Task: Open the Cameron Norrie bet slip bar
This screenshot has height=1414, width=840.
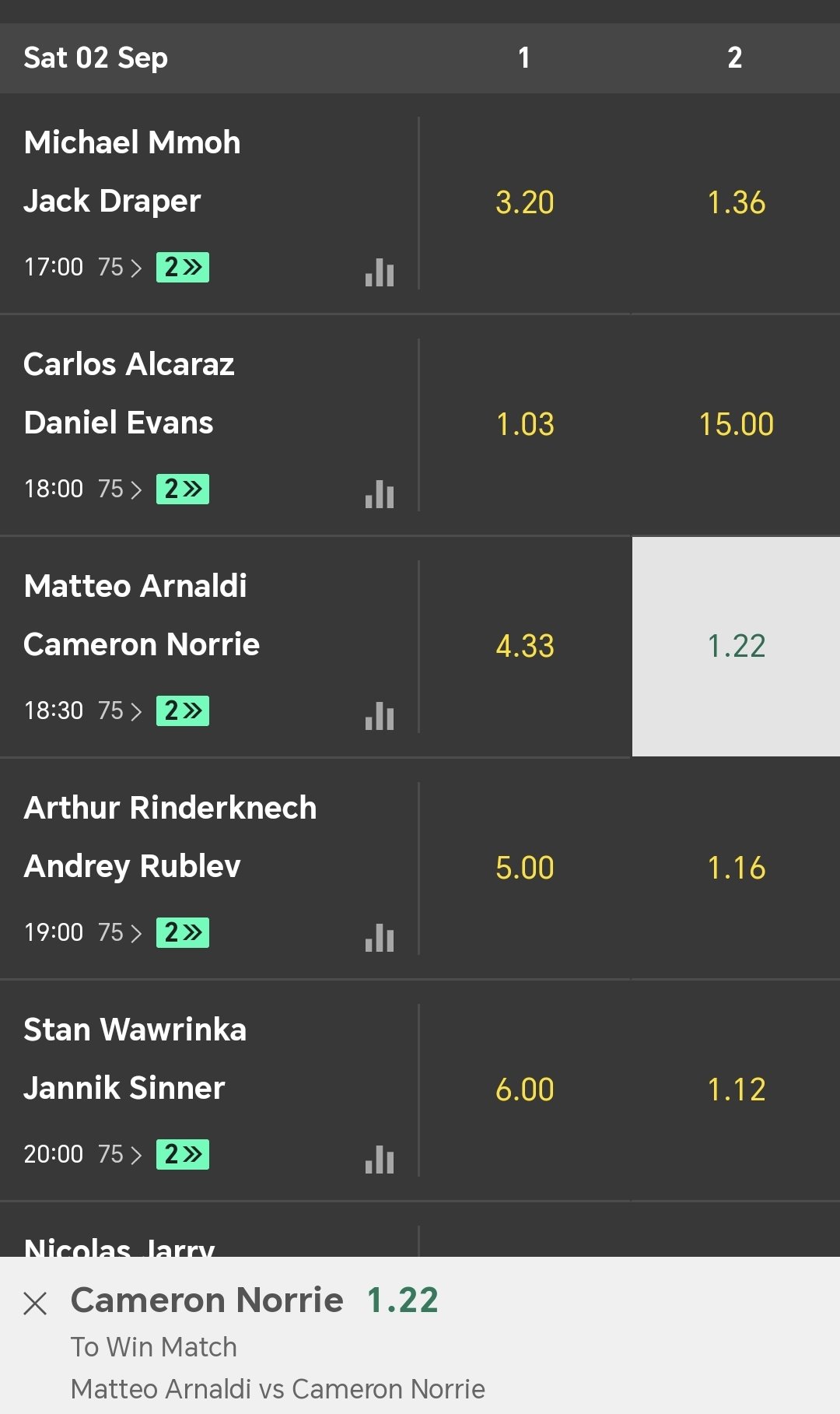Action: pyautogui.click(x=420, y=1335)
